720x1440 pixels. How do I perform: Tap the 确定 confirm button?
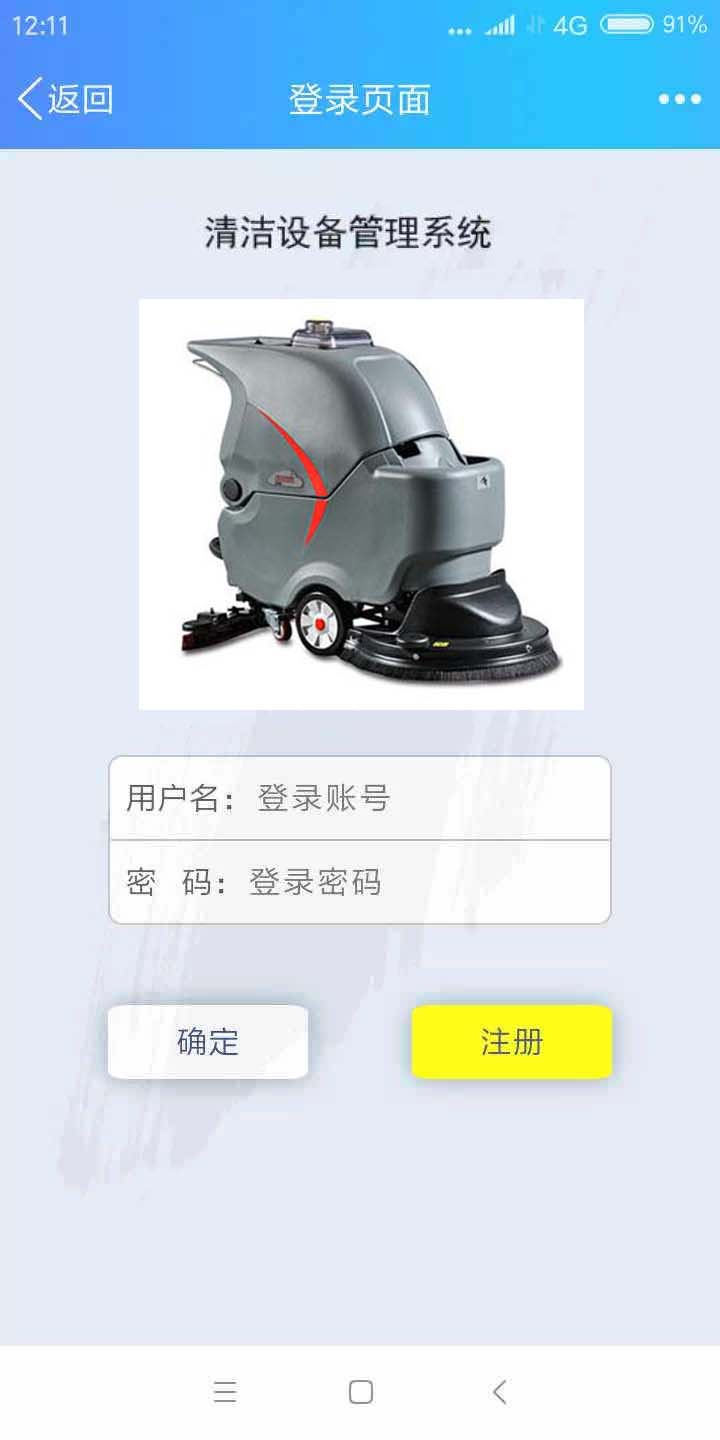208,1042
